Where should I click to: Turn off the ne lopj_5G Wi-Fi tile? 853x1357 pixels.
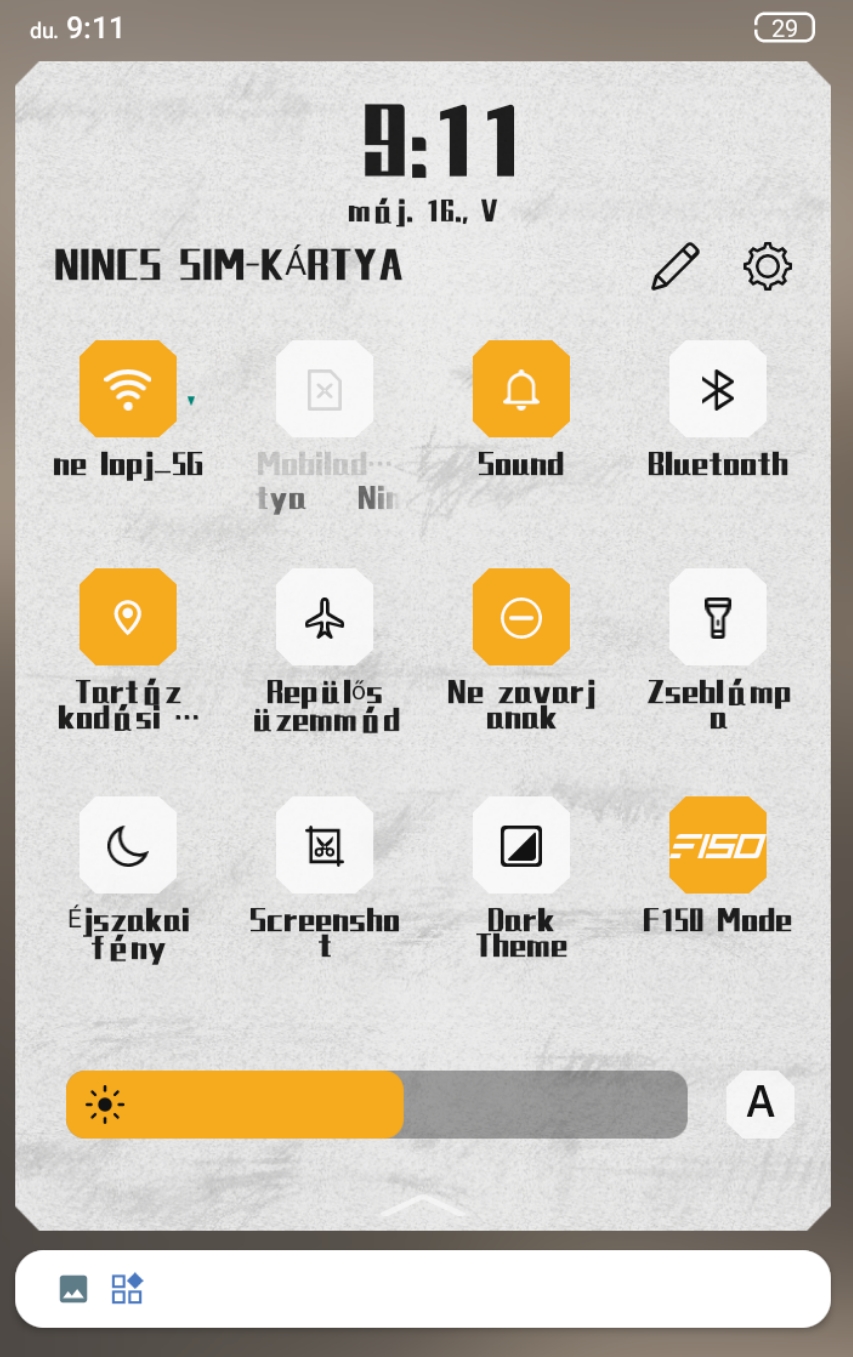click(x=128, y=389)
